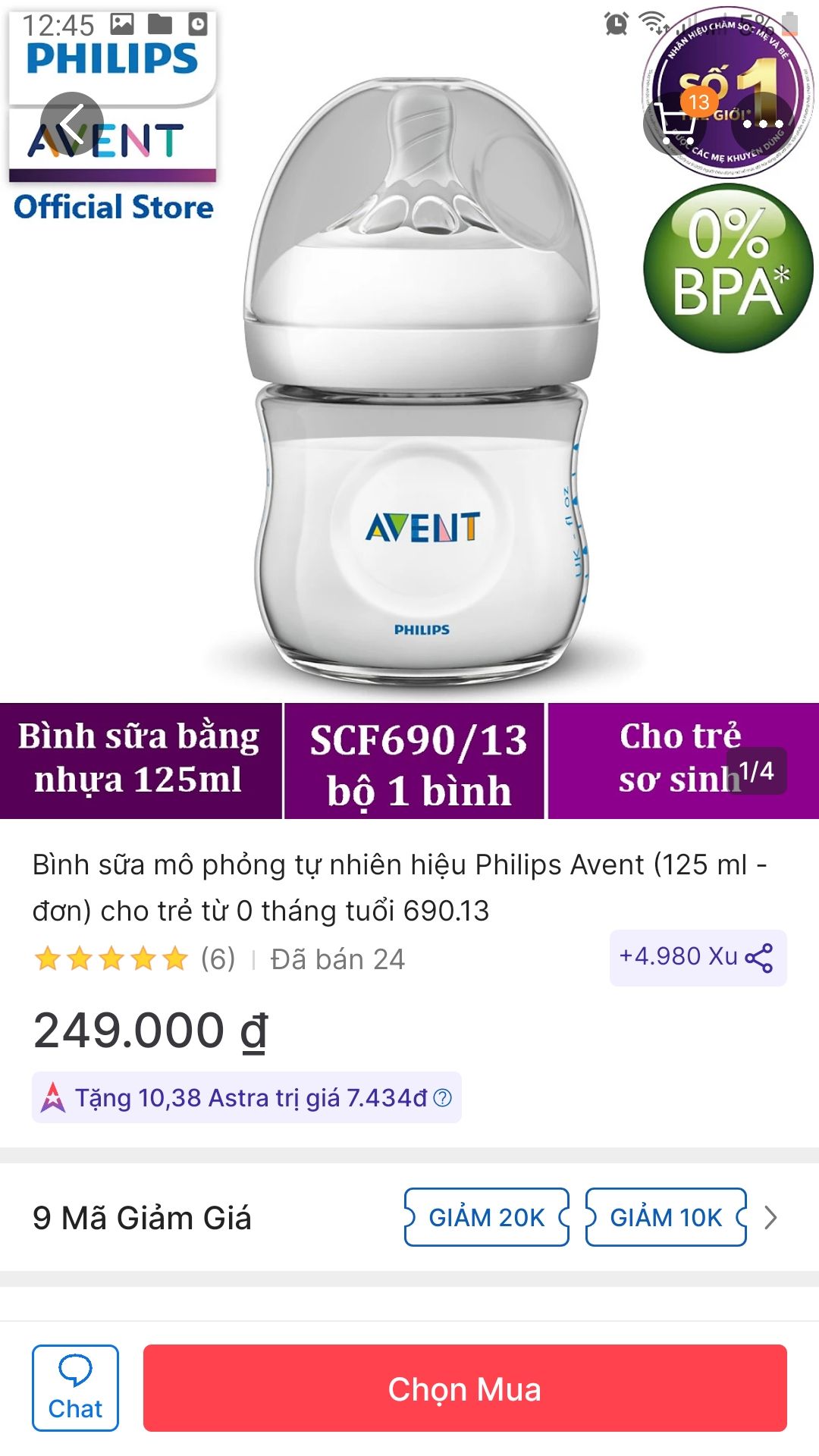This screenshot has width=819, height=1456.
Task: Open reviews via the '(6)' rating count
Action: [219, 957]
